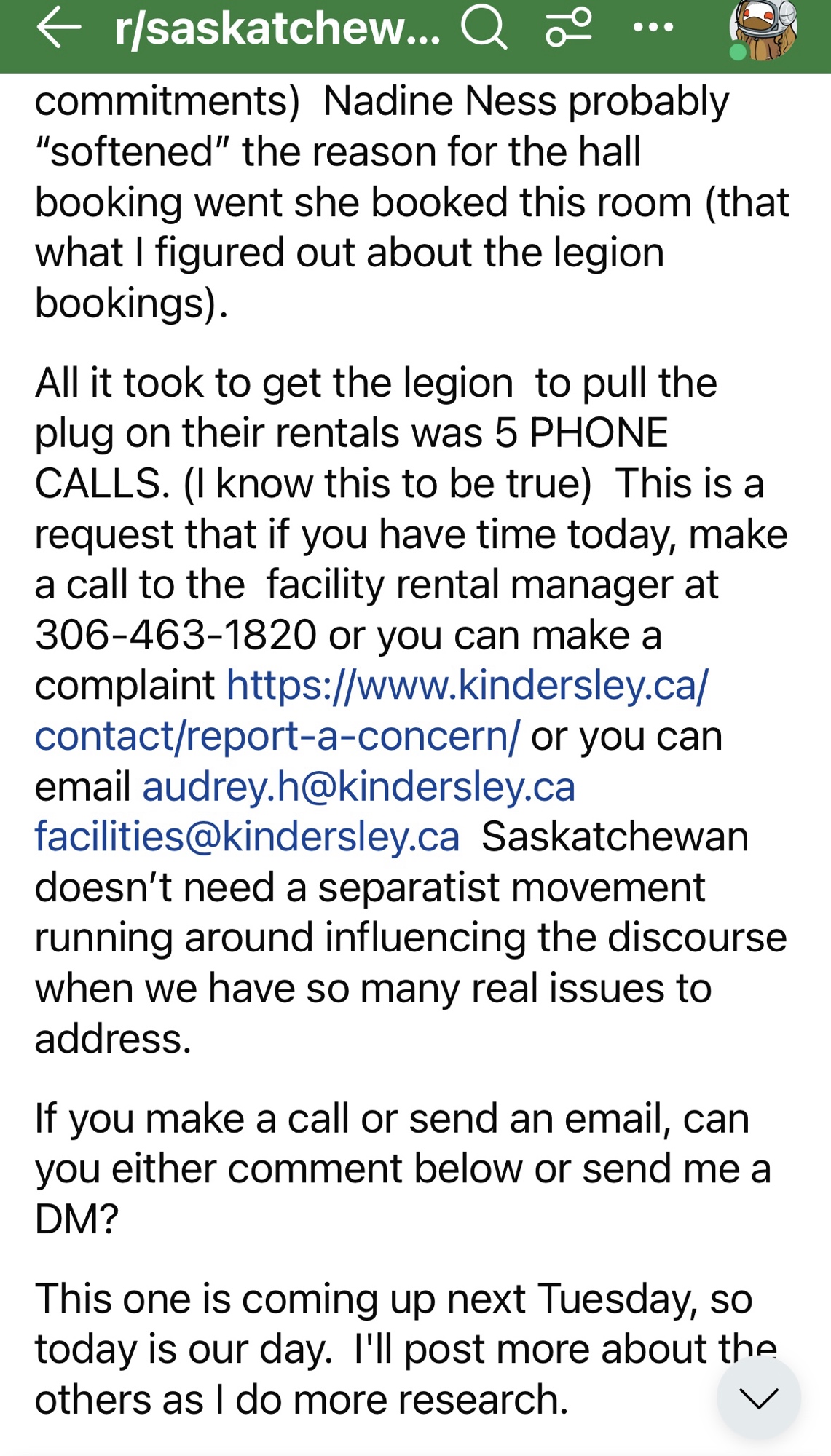Jump down with the chevron button
Image resolution: width=831 pixels, height=1456 pixels.
[758, 1396]
